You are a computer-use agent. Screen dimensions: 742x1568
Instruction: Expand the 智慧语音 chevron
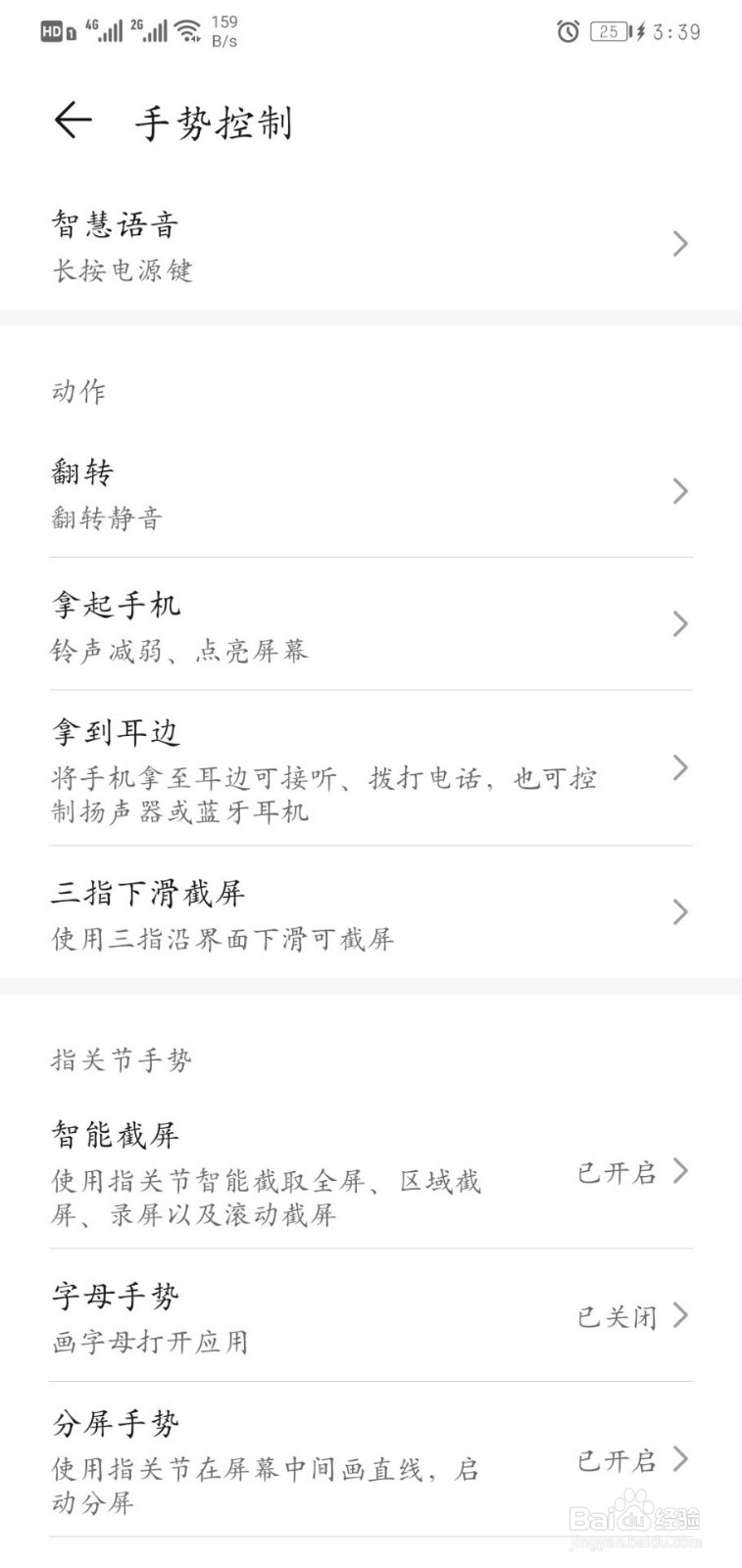[680, 243]
